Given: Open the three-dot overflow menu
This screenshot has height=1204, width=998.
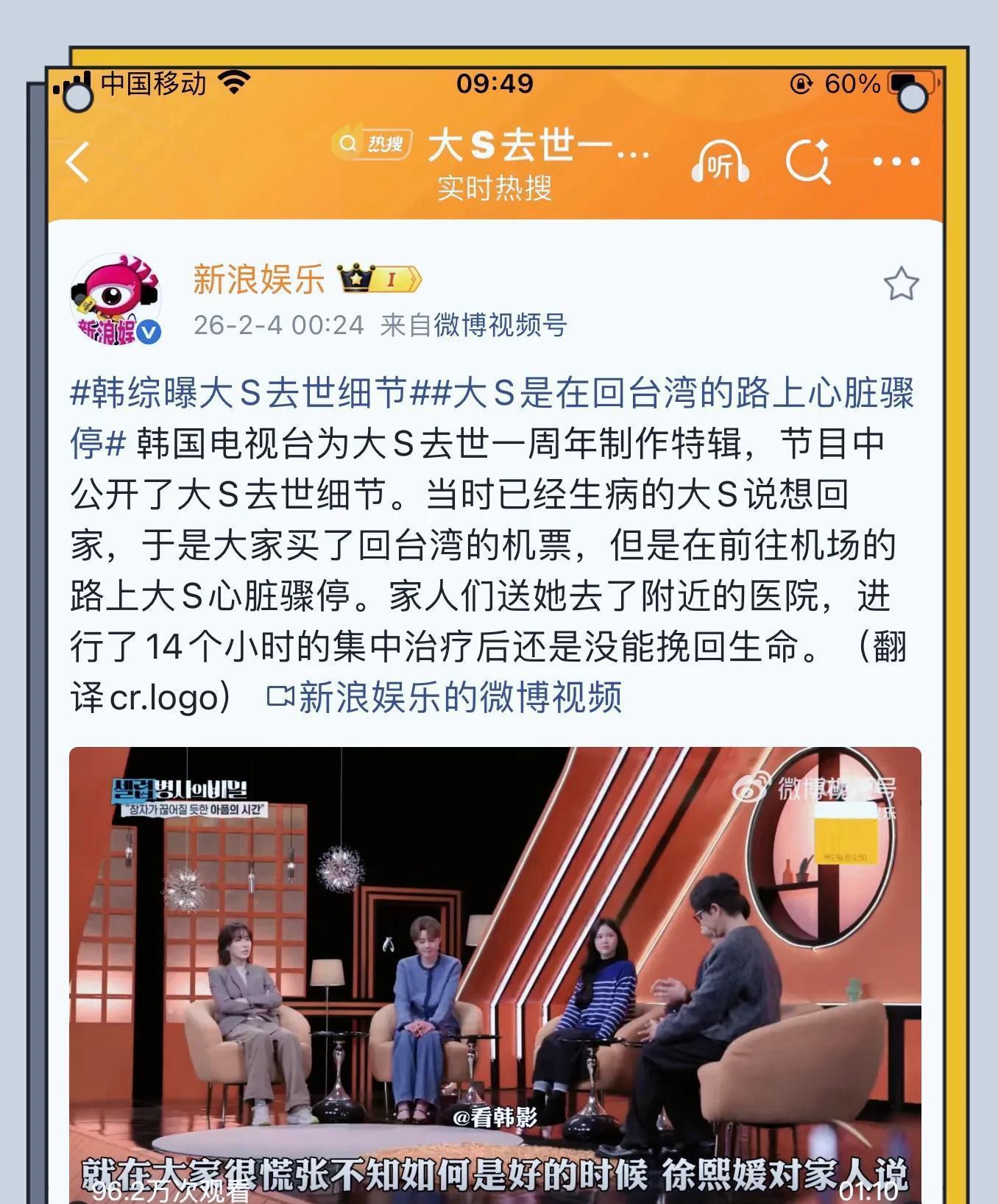Looking at the screenshot, I should [896, 162].
